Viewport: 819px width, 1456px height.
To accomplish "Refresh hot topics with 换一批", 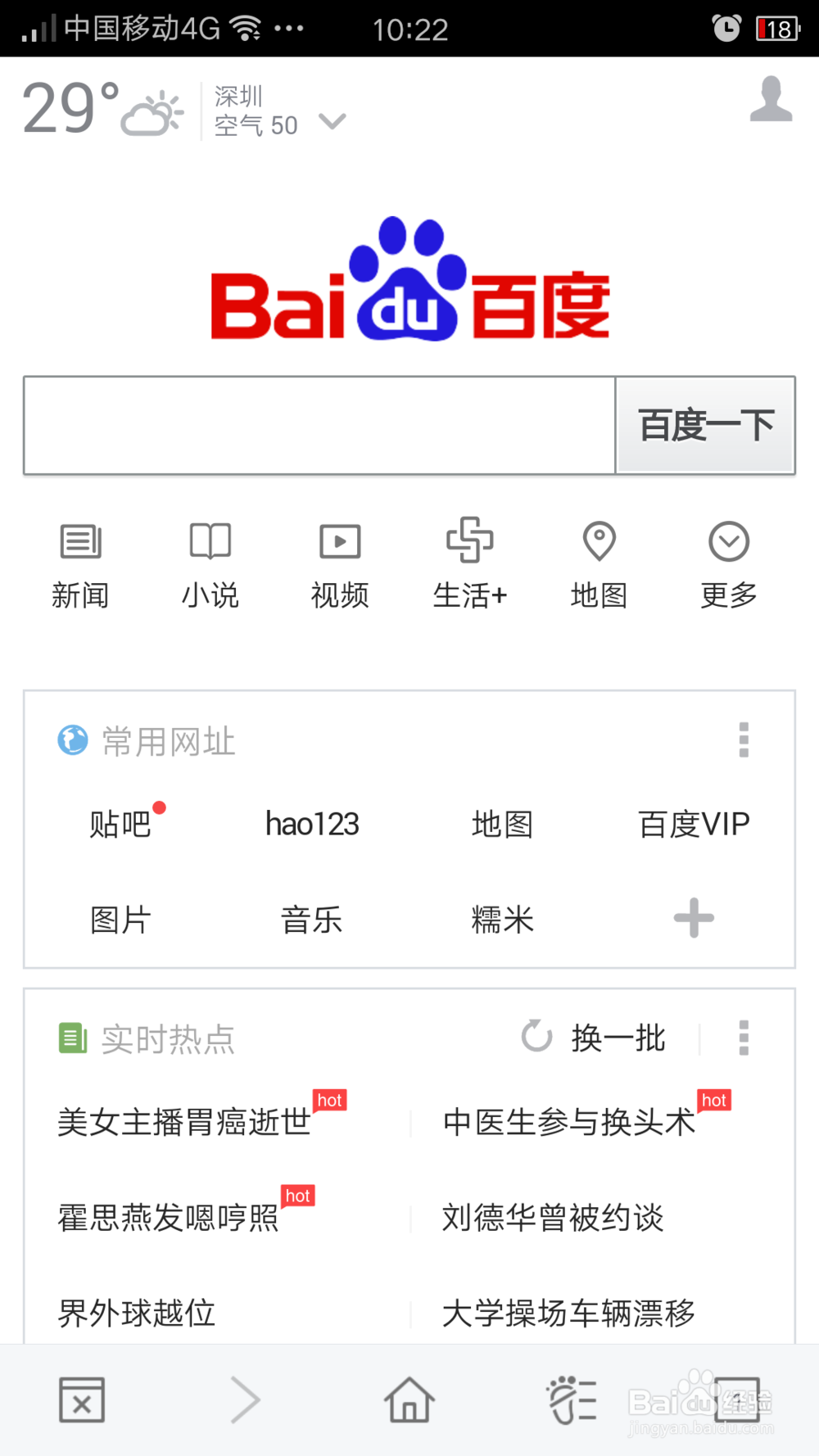I will [594, 1038].
